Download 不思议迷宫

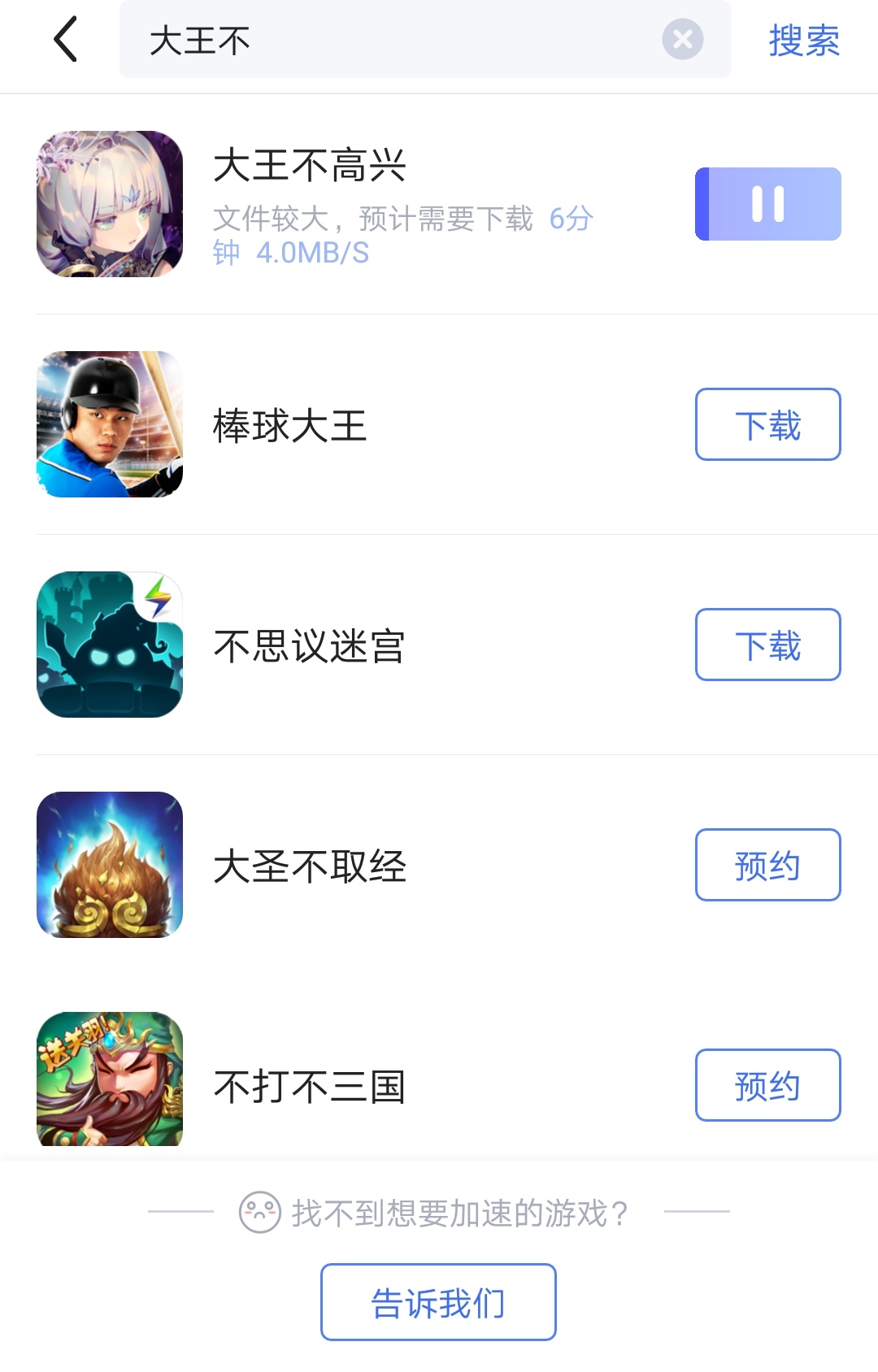(767, 645)
